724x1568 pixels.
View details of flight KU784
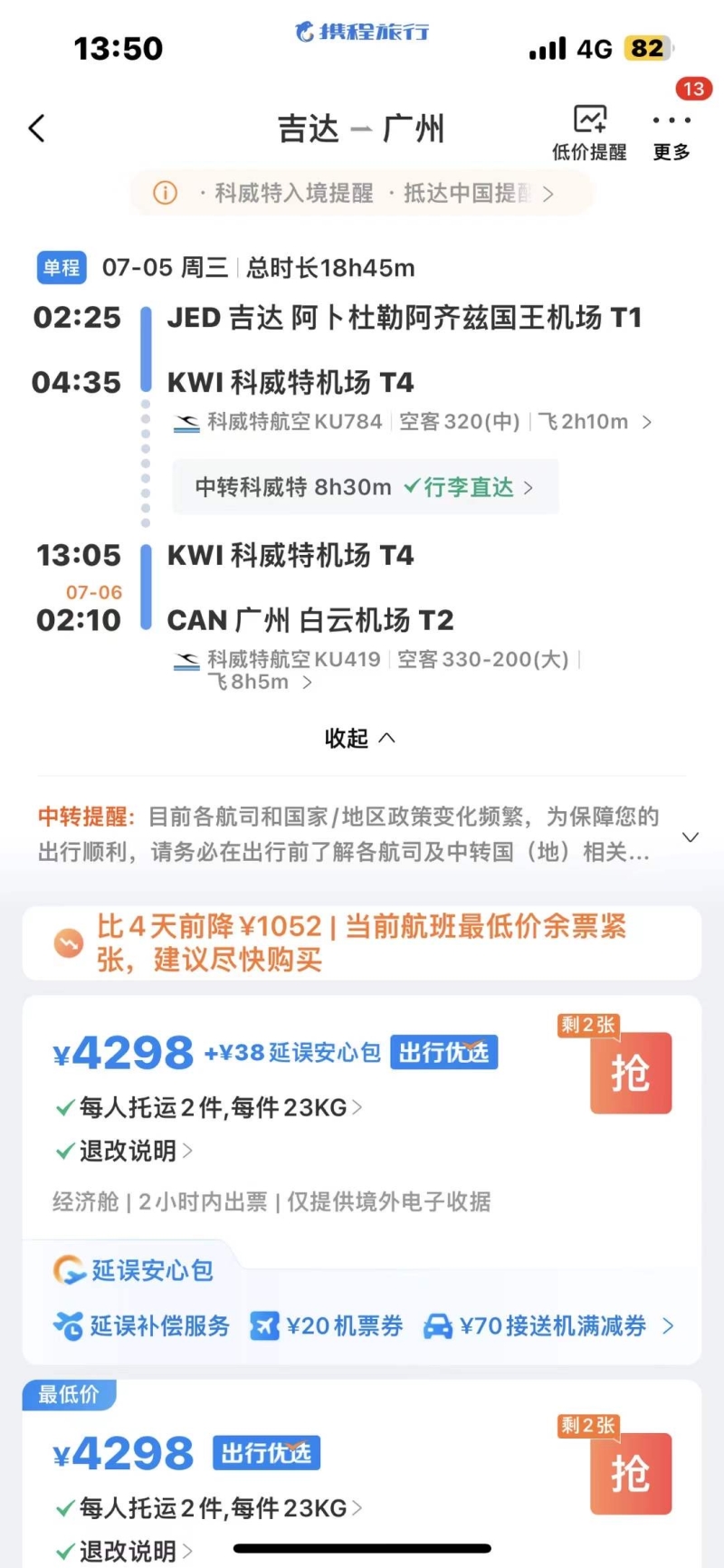(412, 422)
